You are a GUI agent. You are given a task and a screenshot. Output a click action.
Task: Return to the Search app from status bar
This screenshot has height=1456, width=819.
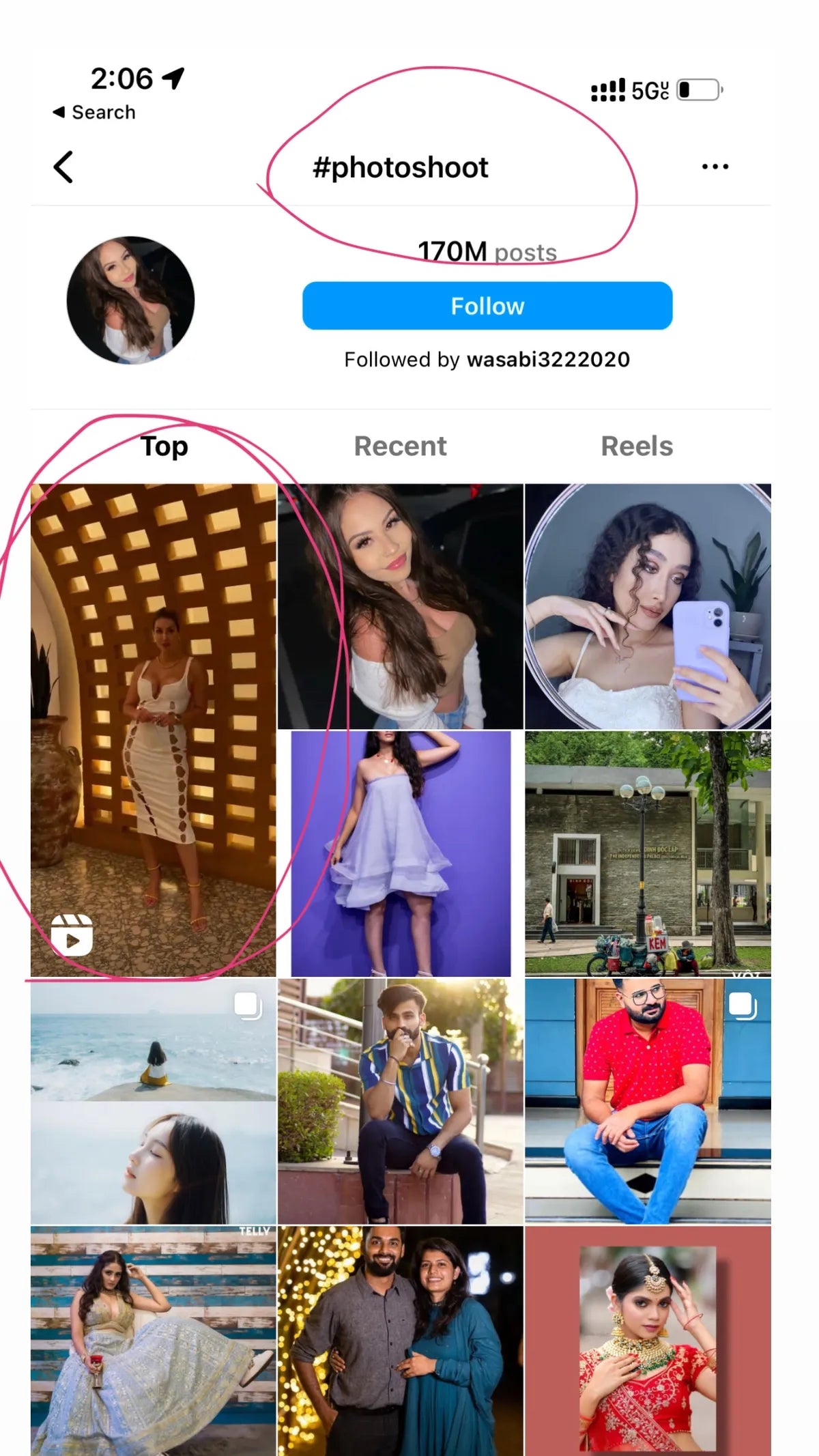(x=94, y=112)
